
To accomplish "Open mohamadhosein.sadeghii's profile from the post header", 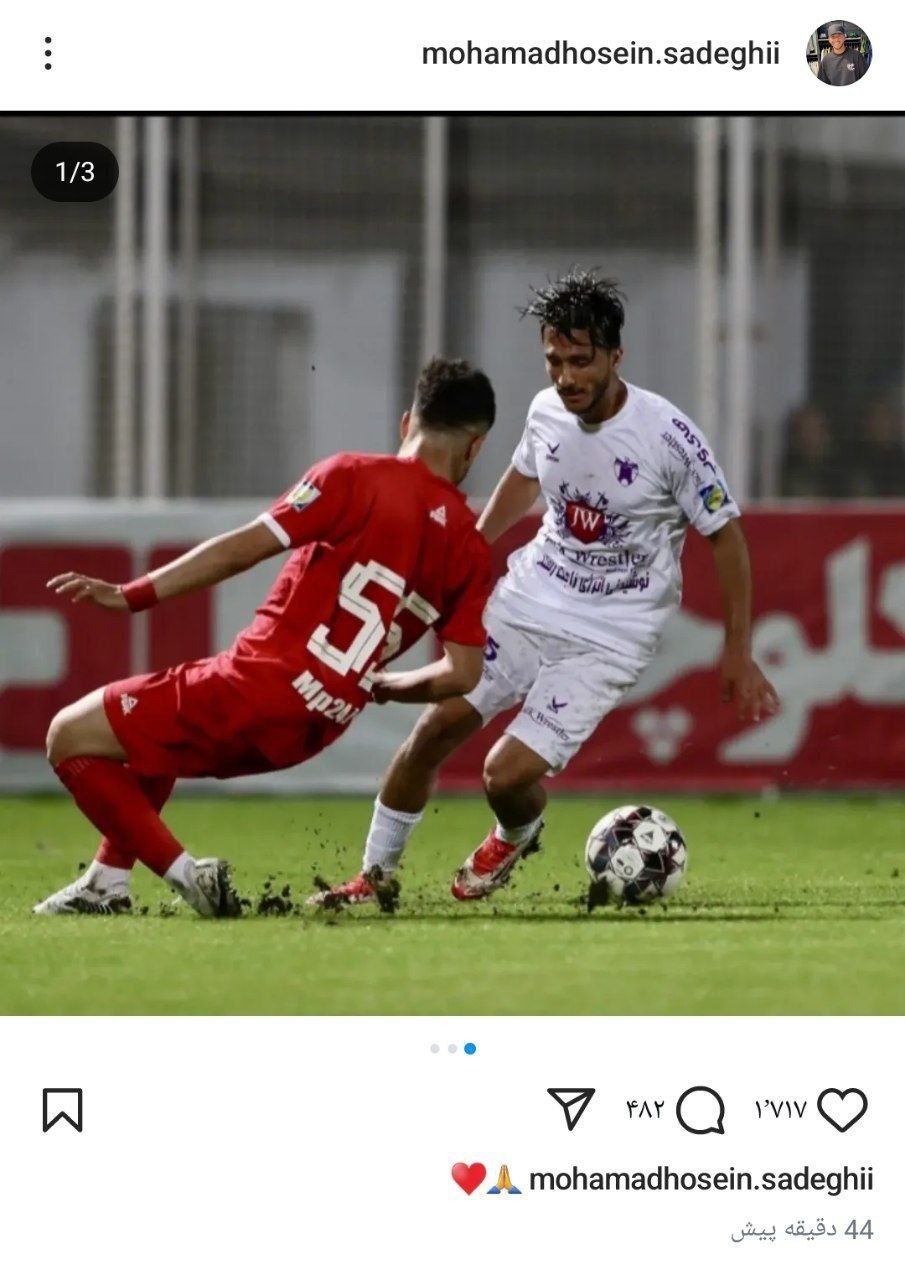I will pyautogui.click(x=600, y=54).
